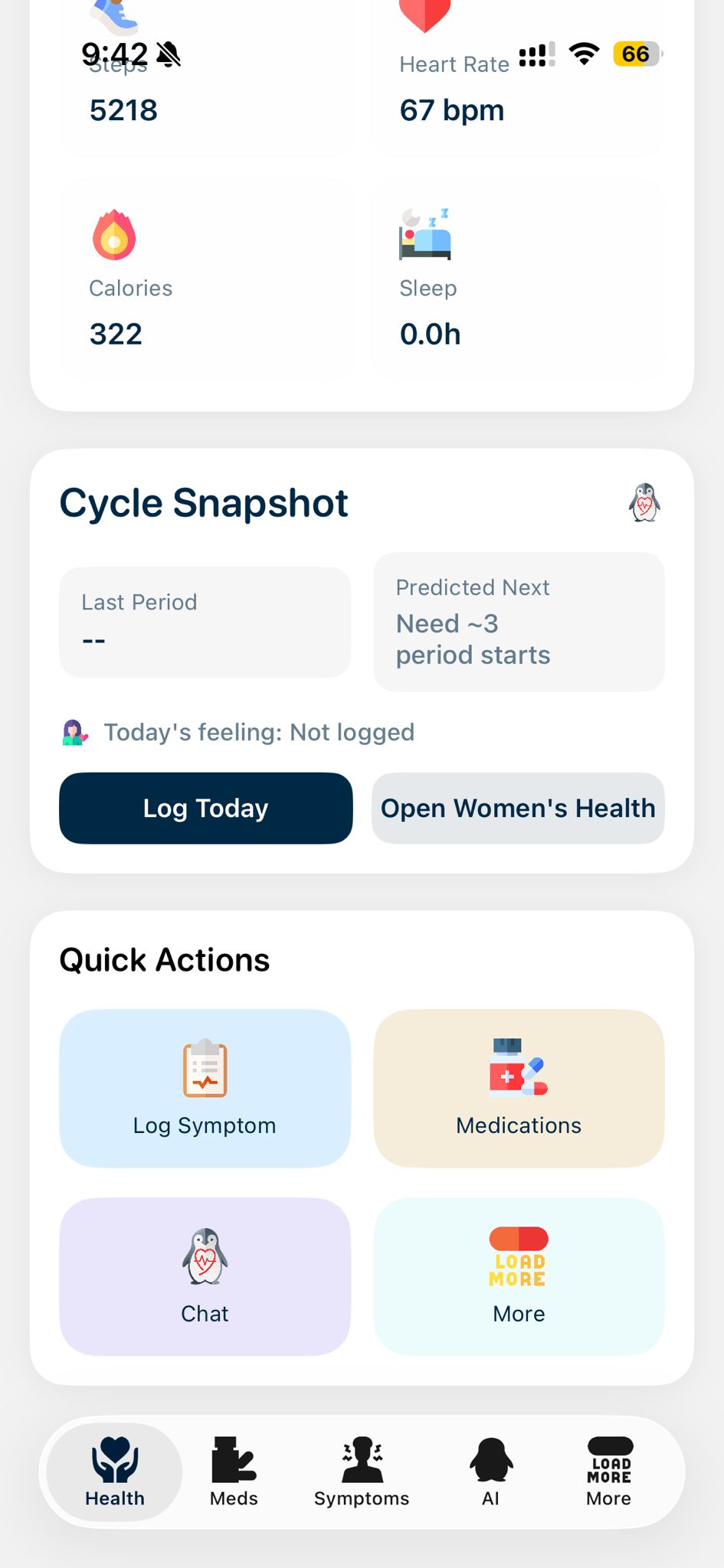Tap the feeling avatar icon

74,732
